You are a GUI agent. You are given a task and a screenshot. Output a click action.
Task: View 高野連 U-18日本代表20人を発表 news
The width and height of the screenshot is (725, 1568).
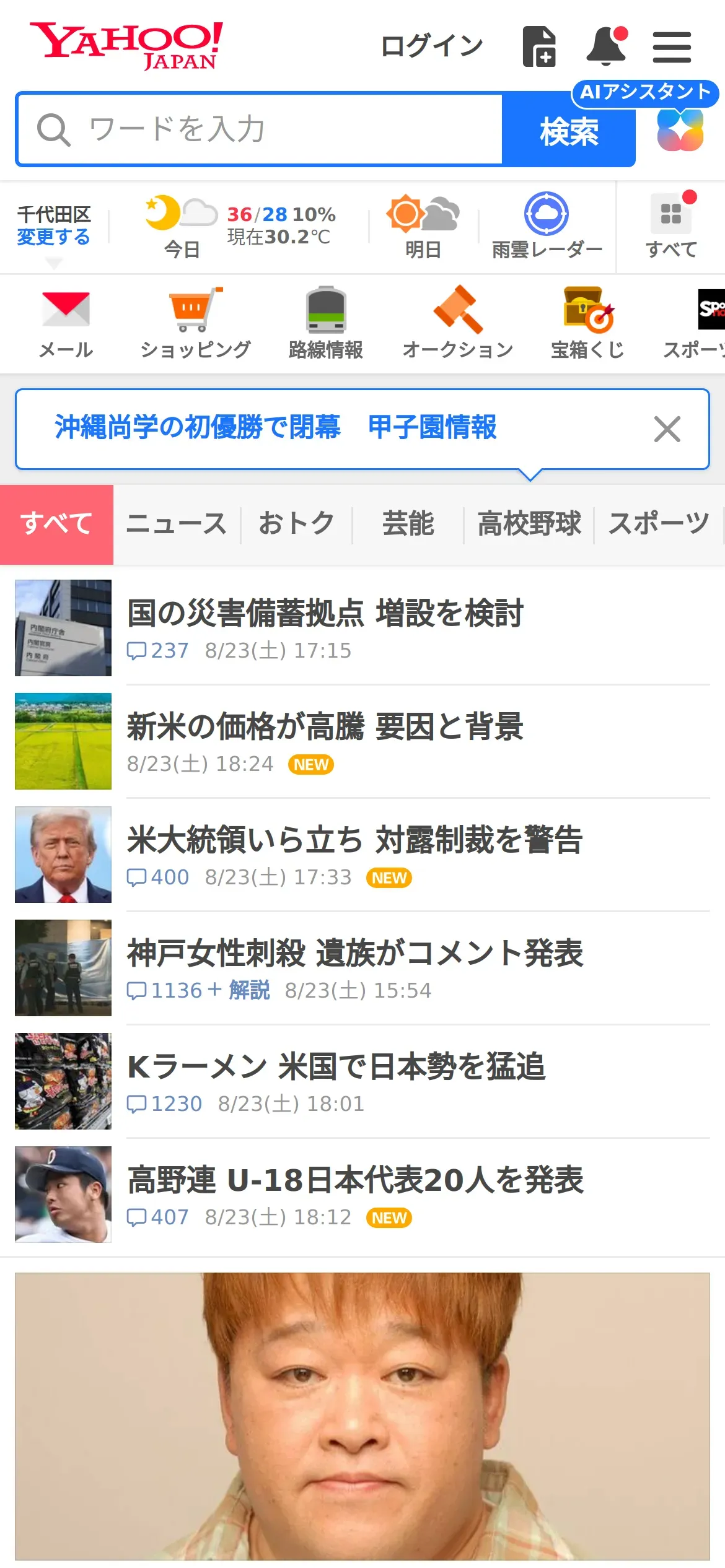click(x=355, y=1180)
